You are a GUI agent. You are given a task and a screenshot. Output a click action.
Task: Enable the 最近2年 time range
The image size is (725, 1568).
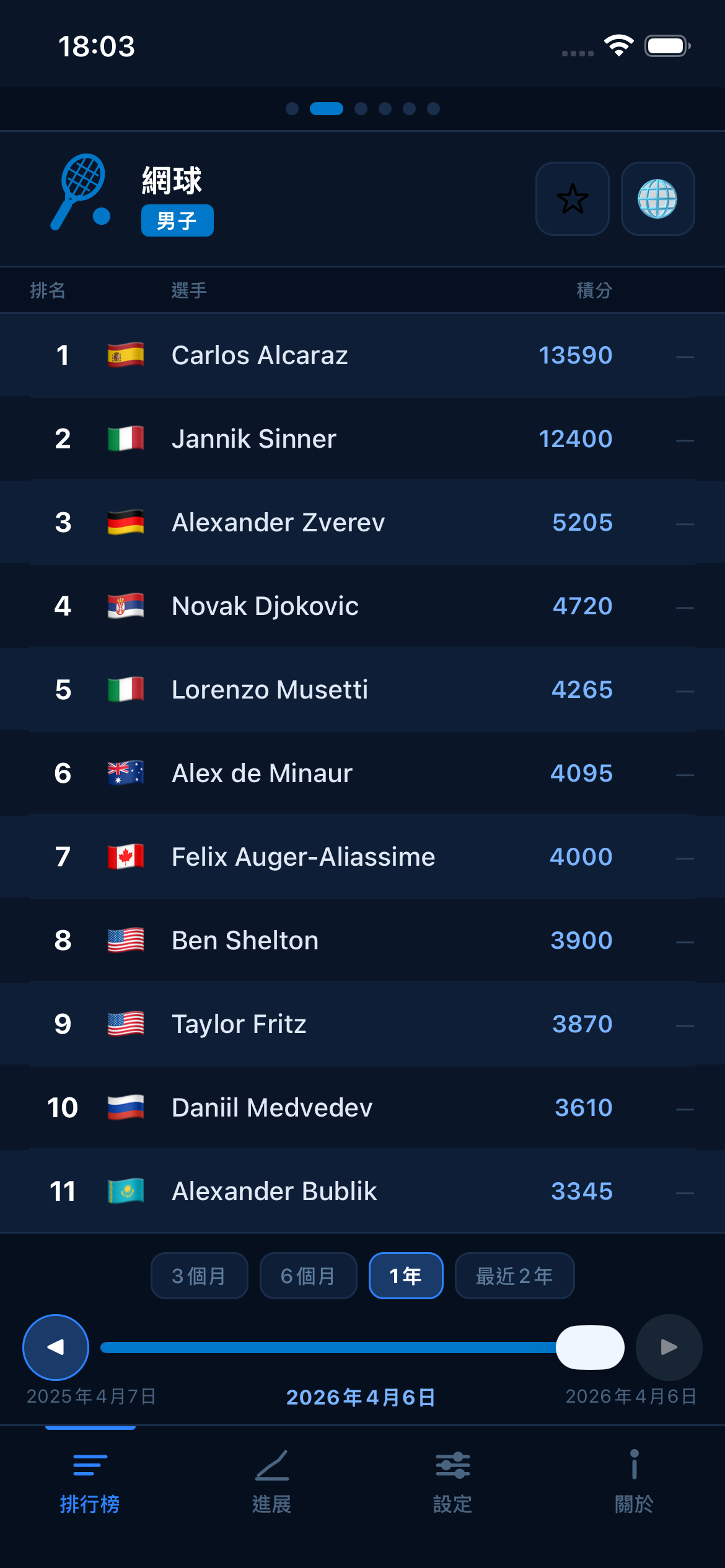click(x=514, y=1276)
